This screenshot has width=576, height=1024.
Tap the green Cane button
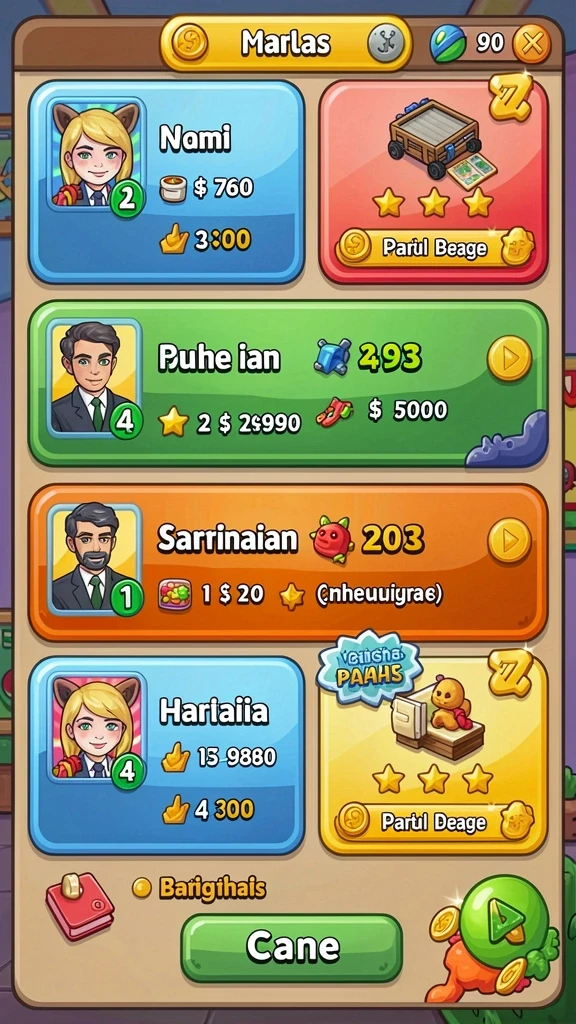pos(291,948)
